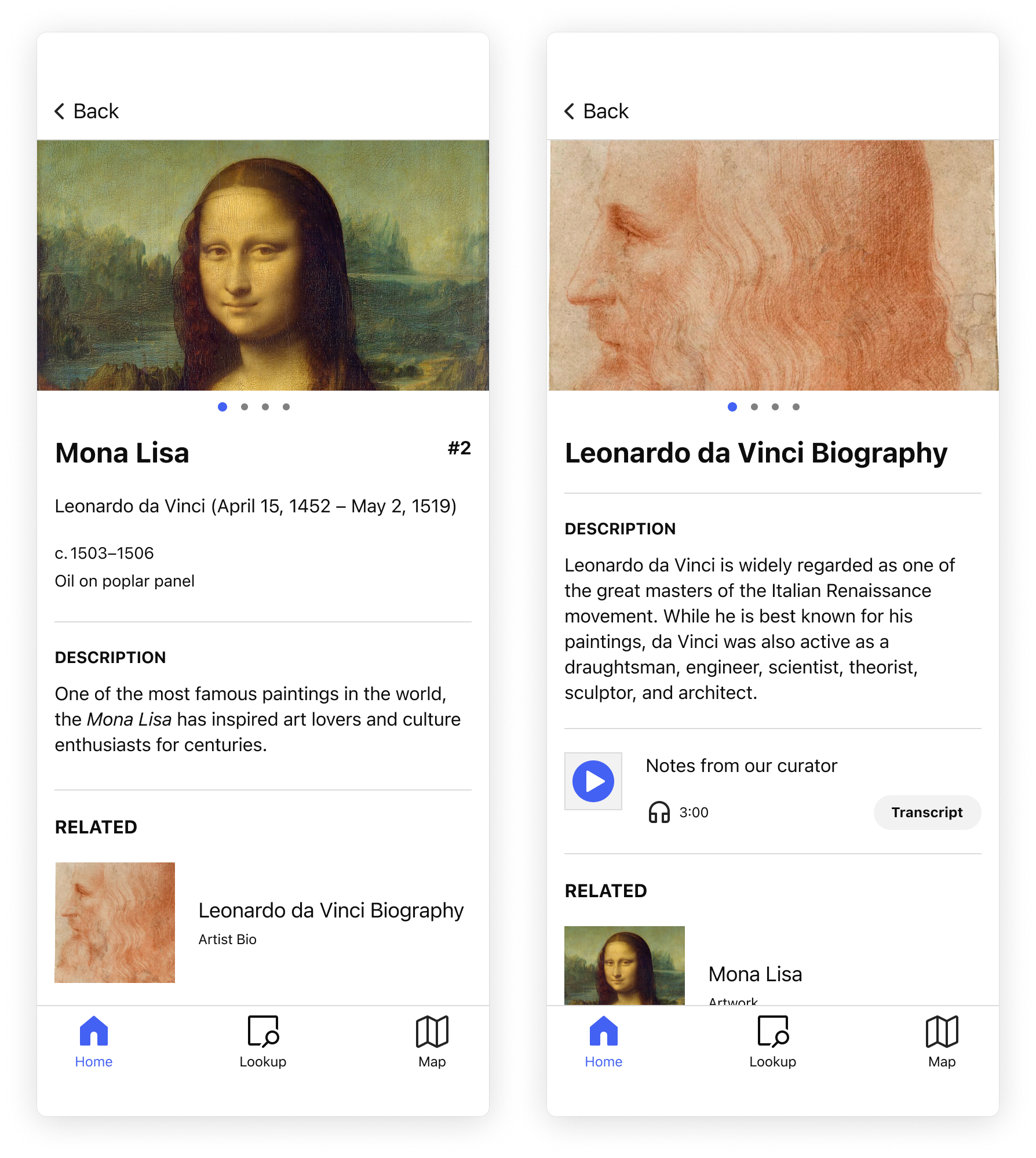Switch to Lookup tab on Biography screen
Screen dimensions: 1036x1158
tap(772, 1042)
